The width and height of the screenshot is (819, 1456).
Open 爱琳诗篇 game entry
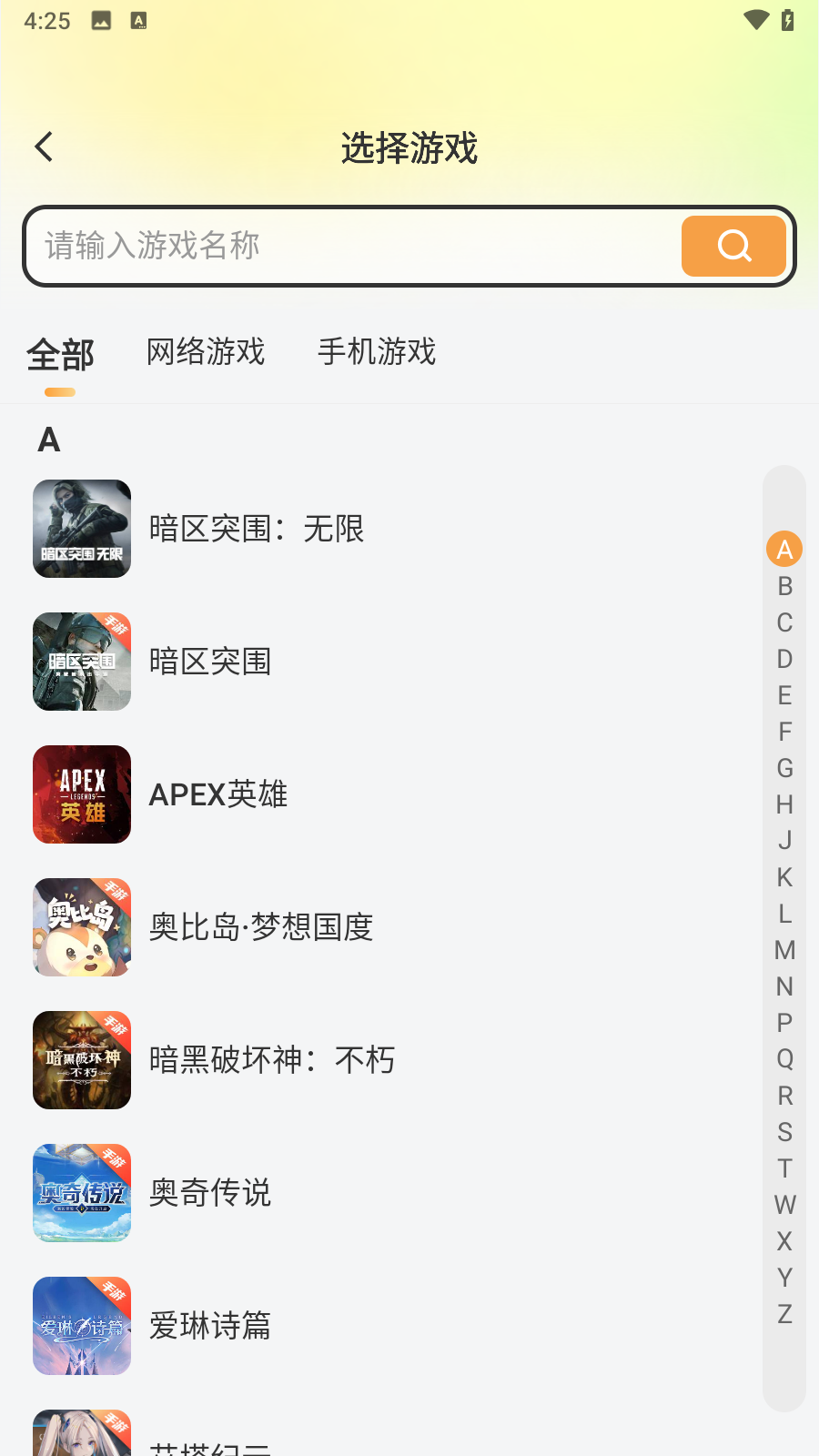point(210,1326)
